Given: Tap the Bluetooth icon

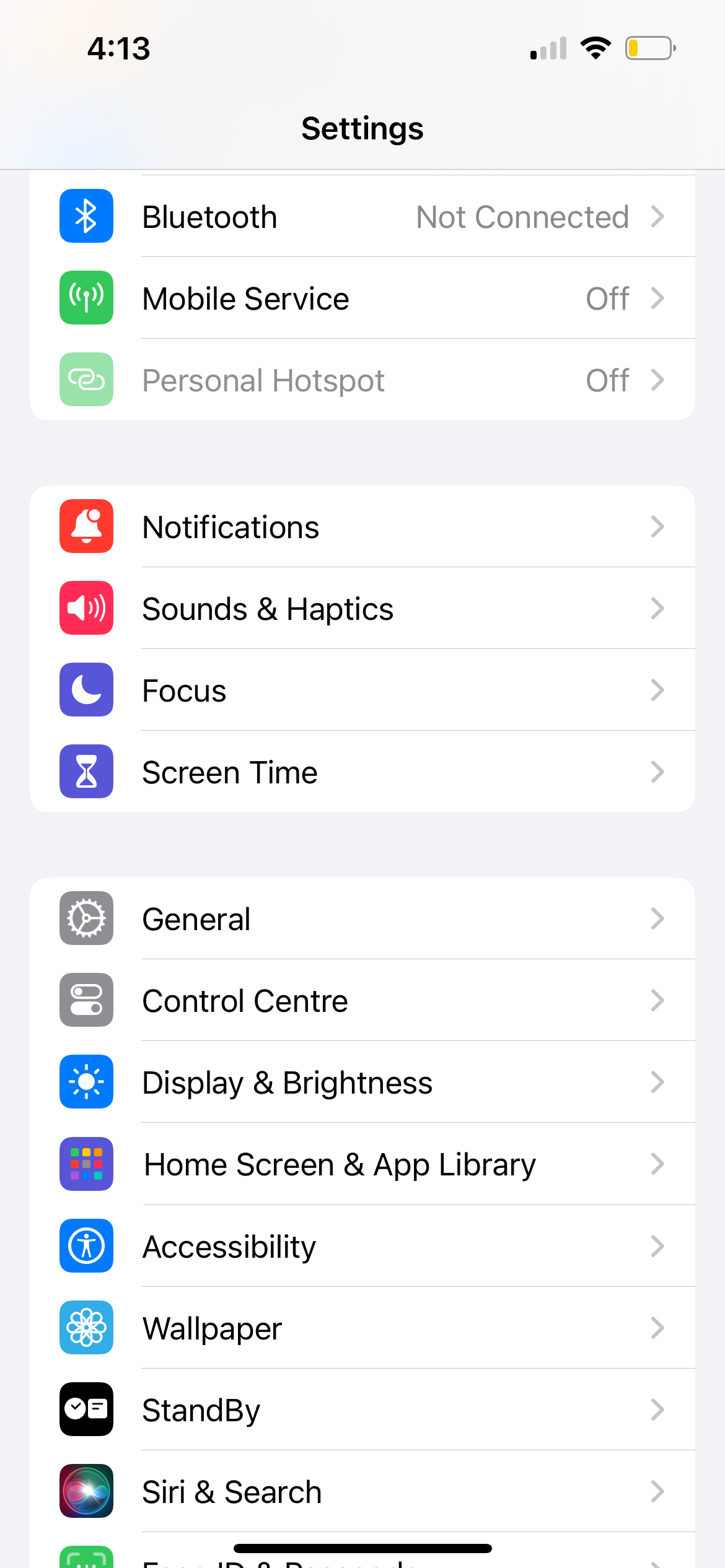Looking at the screenshot, I should 86,216.
